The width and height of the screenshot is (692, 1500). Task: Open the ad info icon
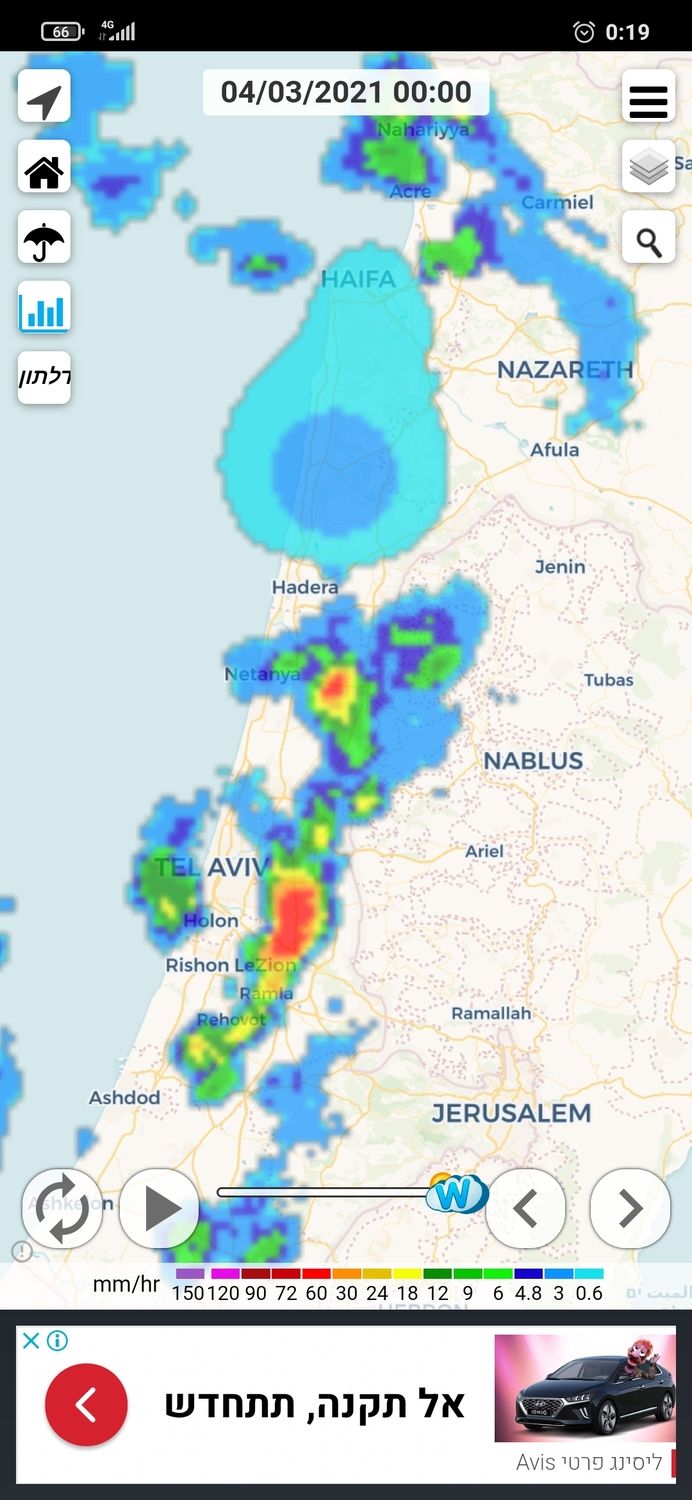[x=58, y=1340]
